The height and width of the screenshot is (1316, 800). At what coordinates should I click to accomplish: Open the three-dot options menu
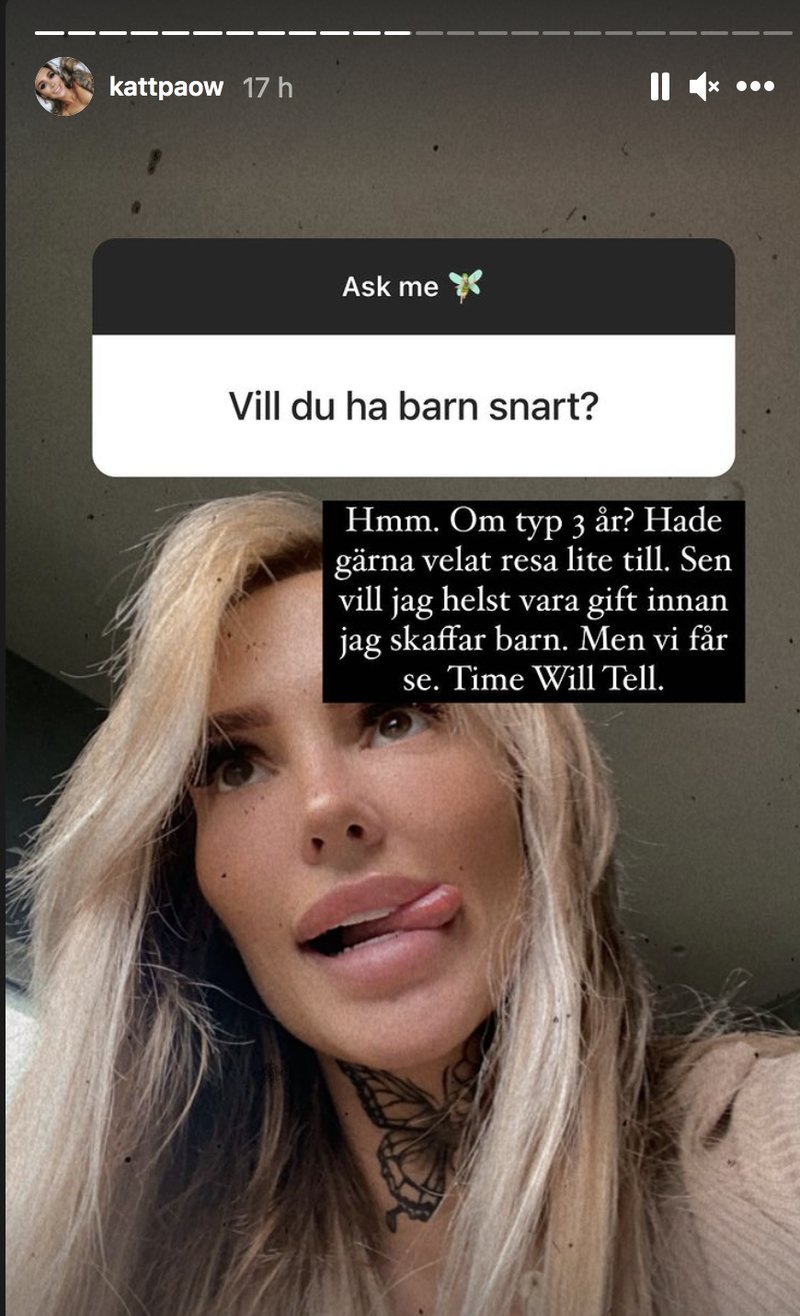pyautogui.click(x=755, y=87)
